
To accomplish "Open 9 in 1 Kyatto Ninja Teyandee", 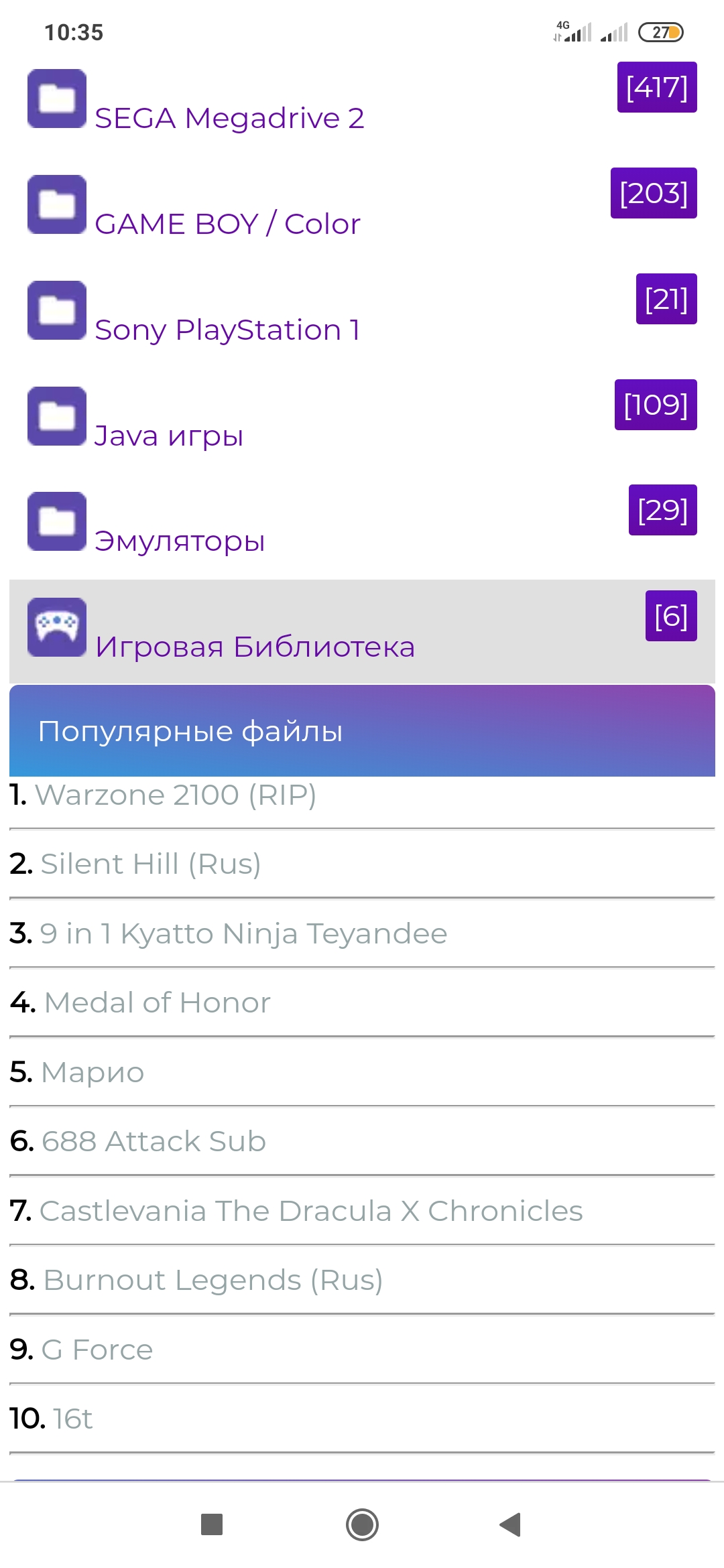I will tap(243, 934).
